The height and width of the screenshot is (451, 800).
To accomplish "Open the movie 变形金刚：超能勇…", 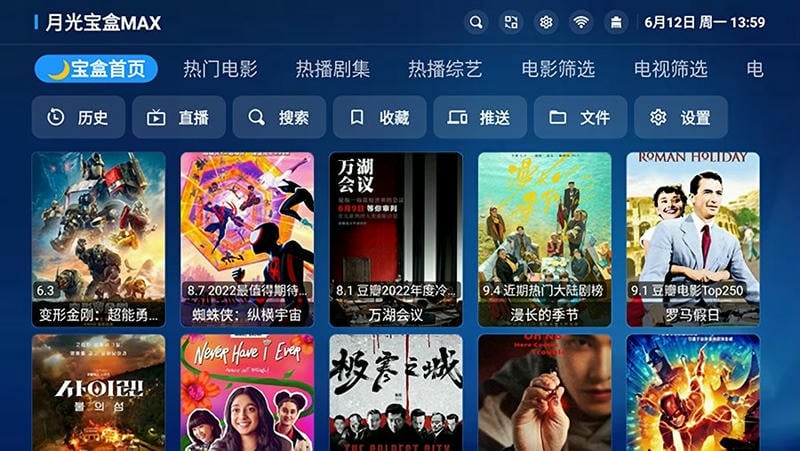I will pos(98,238).
